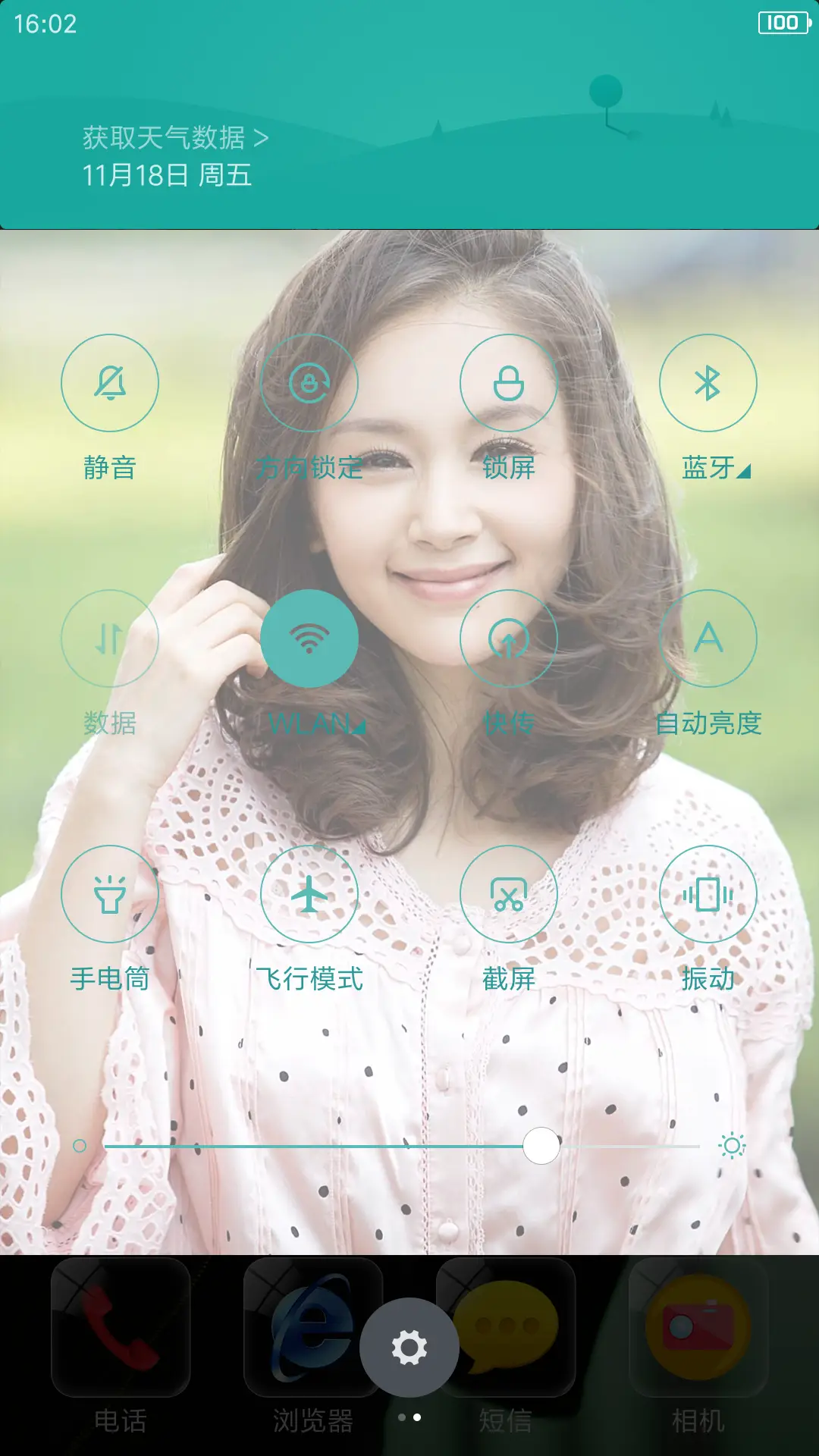Image resolution: width=819 pixels, height=1456 pixels.
Task: Toggle mobile data (数据)
Action: (111, 639)
